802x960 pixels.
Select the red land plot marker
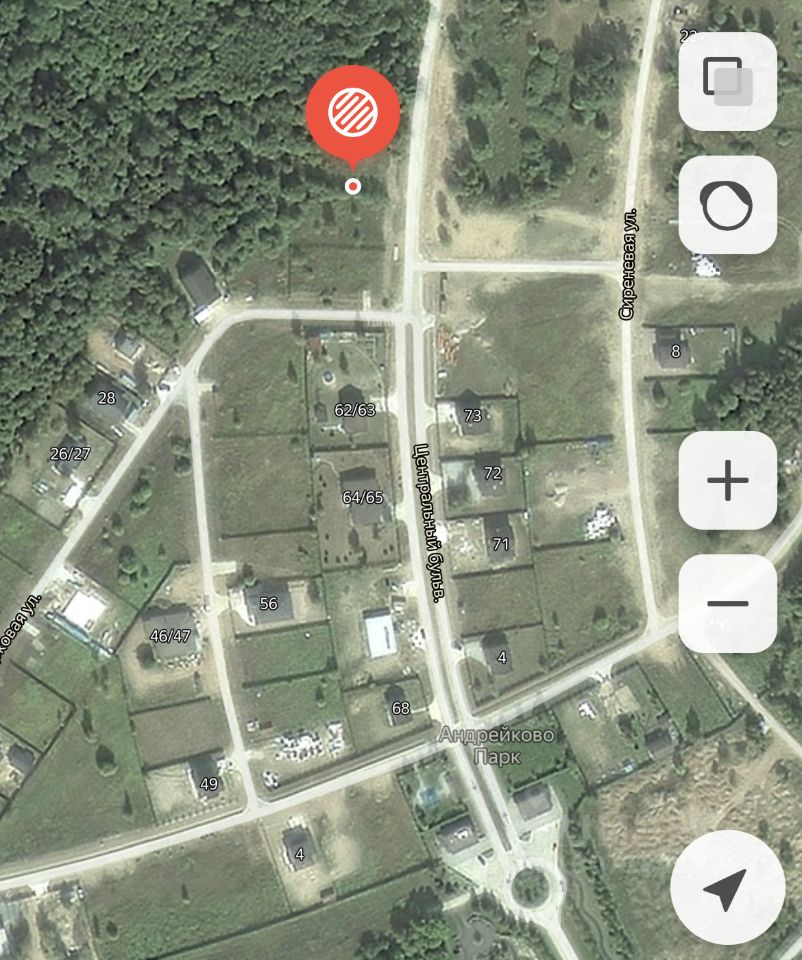tap(353, 112)
